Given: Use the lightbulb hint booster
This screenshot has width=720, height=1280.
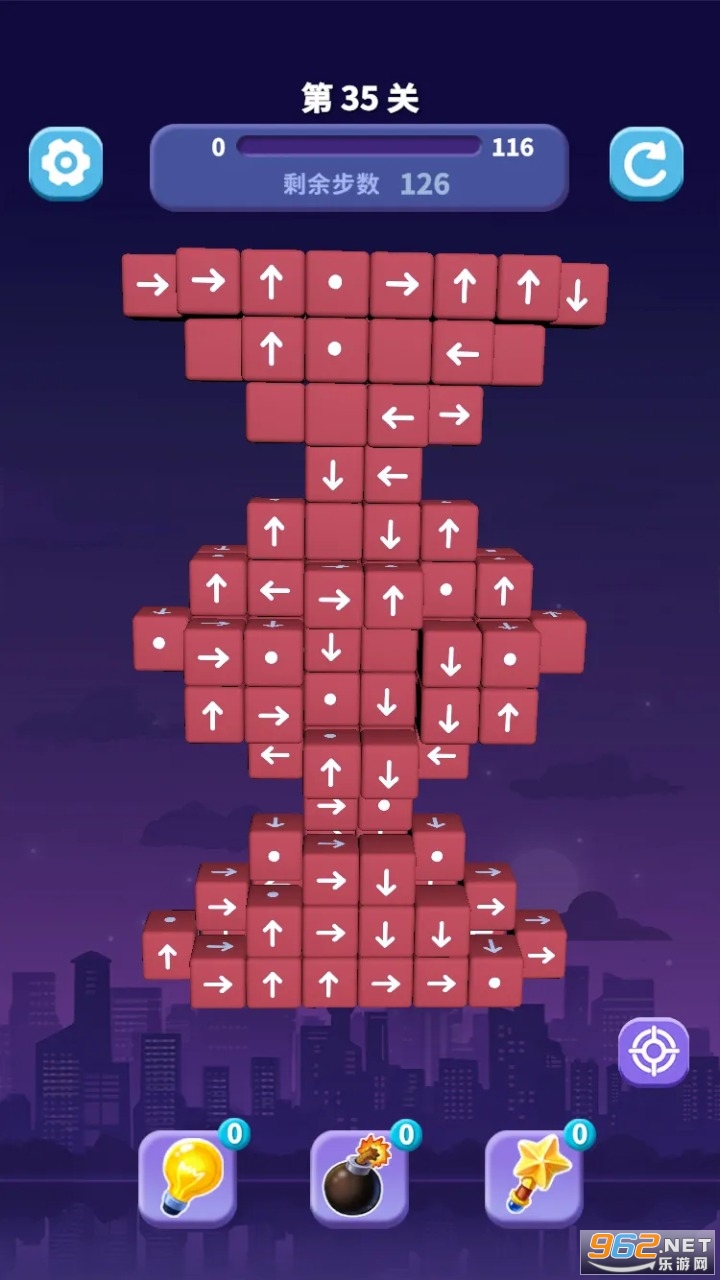Looking at the screenshot, I should (187, 1177).
